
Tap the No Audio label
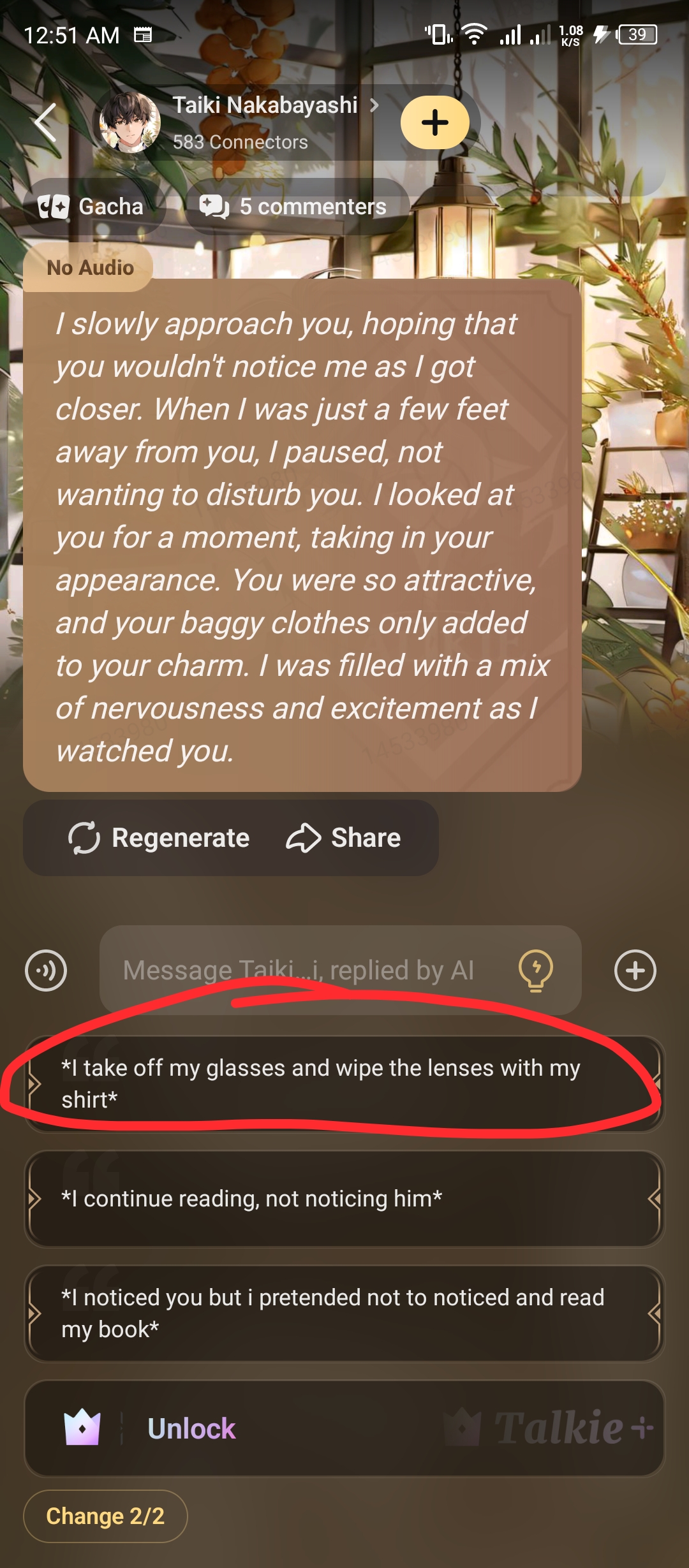pyautogui.click(x=89, y=268)
